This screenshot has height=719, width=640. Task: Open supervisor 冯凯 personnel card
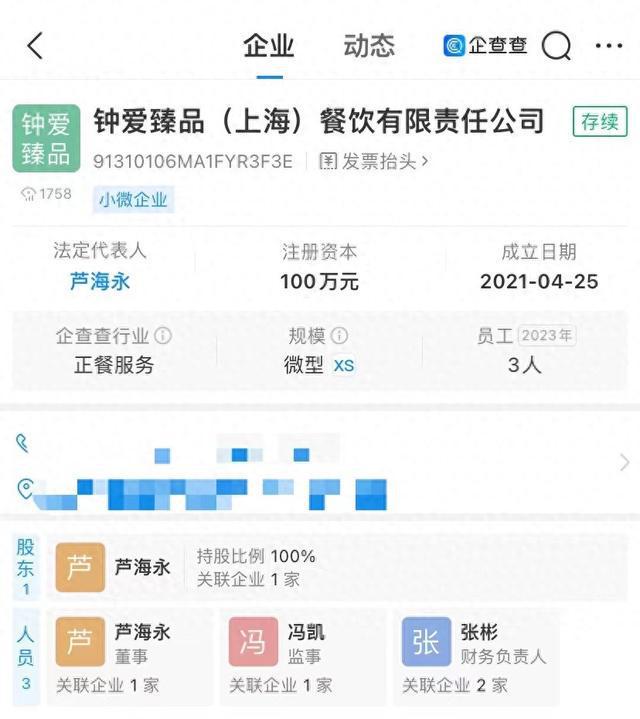pos(305,656)
